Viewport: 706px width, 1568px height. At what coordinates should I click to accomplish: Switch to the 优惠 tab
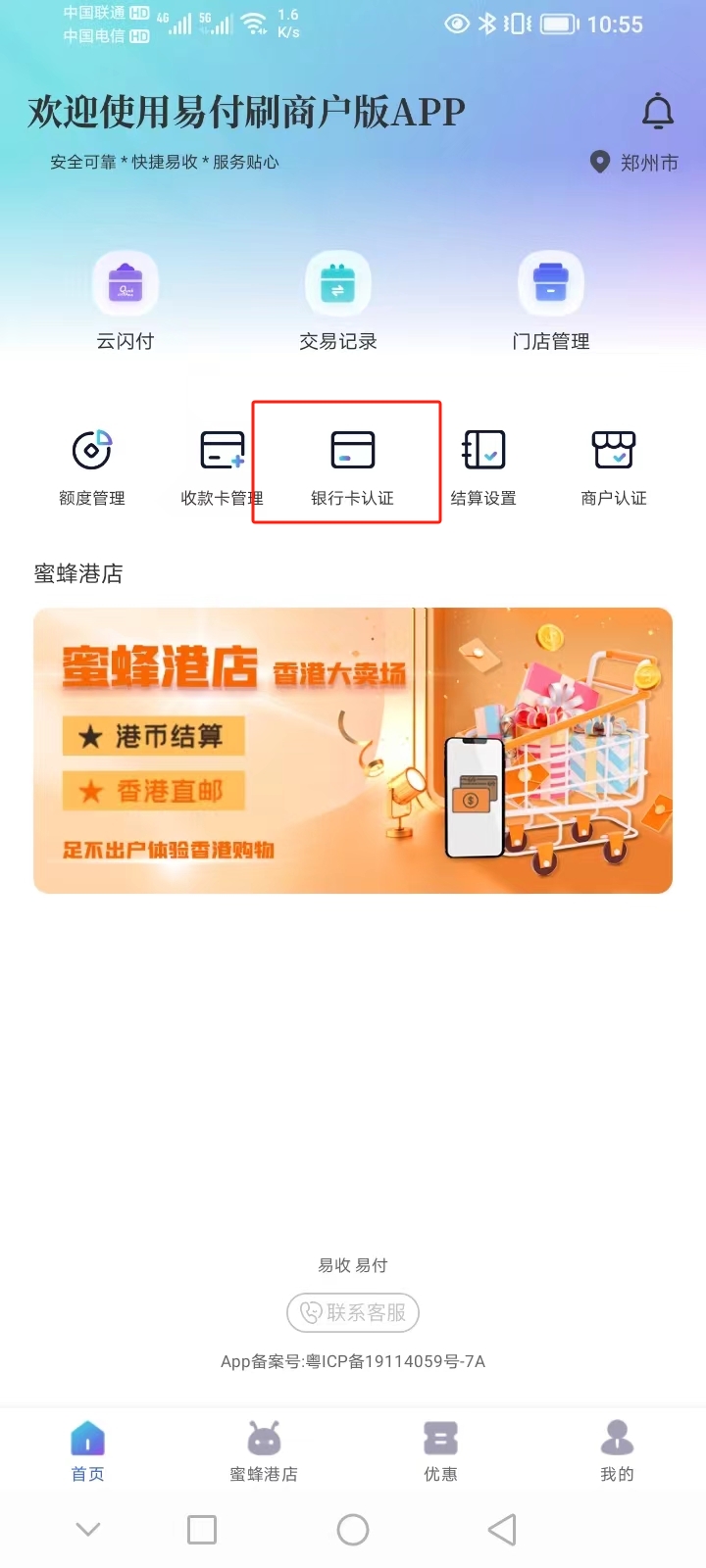[x=440, y=1451]
